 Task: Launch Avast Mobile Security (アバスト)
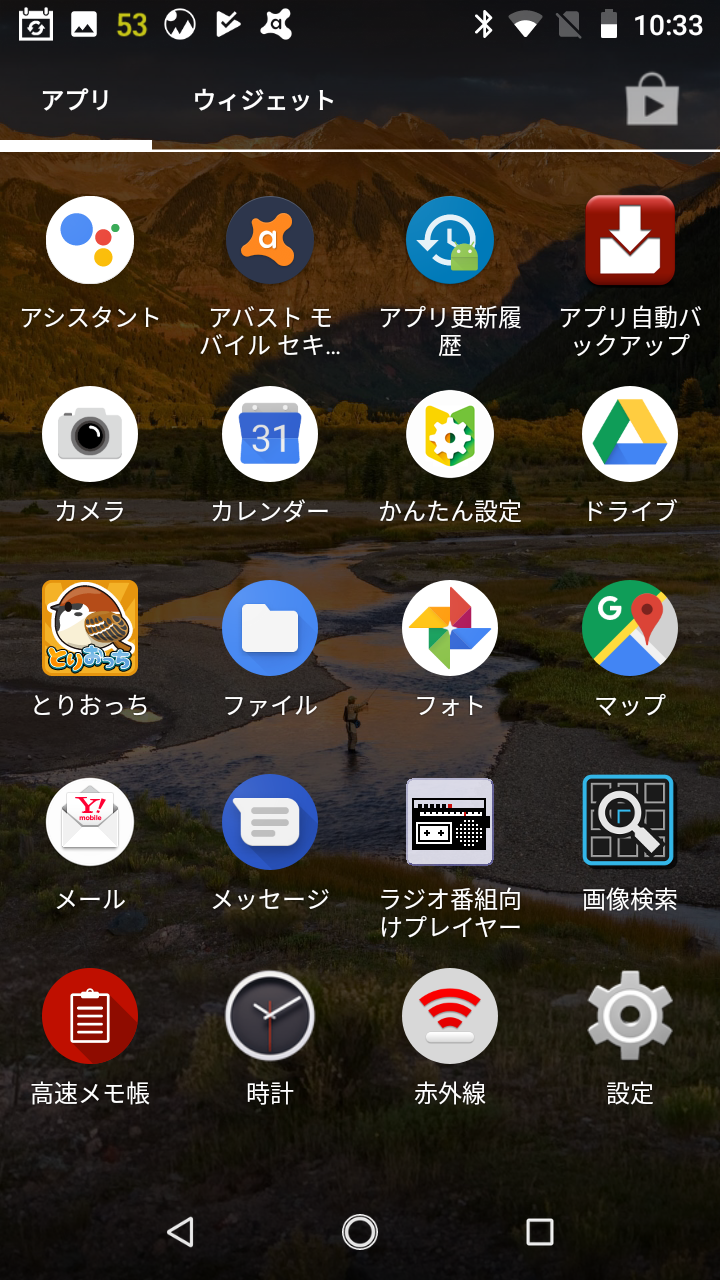pyautogui.click(x=270, y=240)
